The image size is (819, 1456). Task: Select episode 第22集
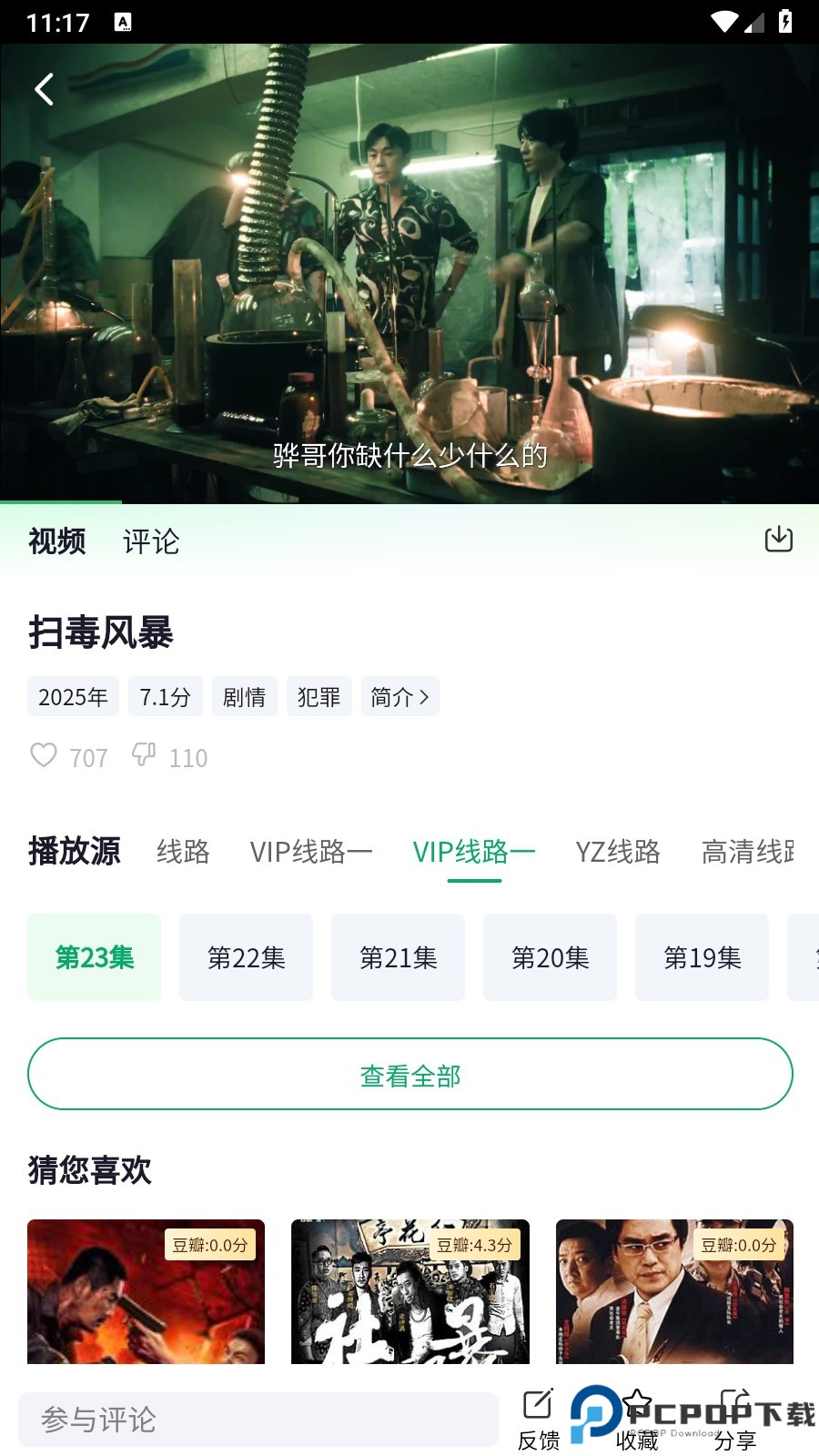tap(246, 956)
